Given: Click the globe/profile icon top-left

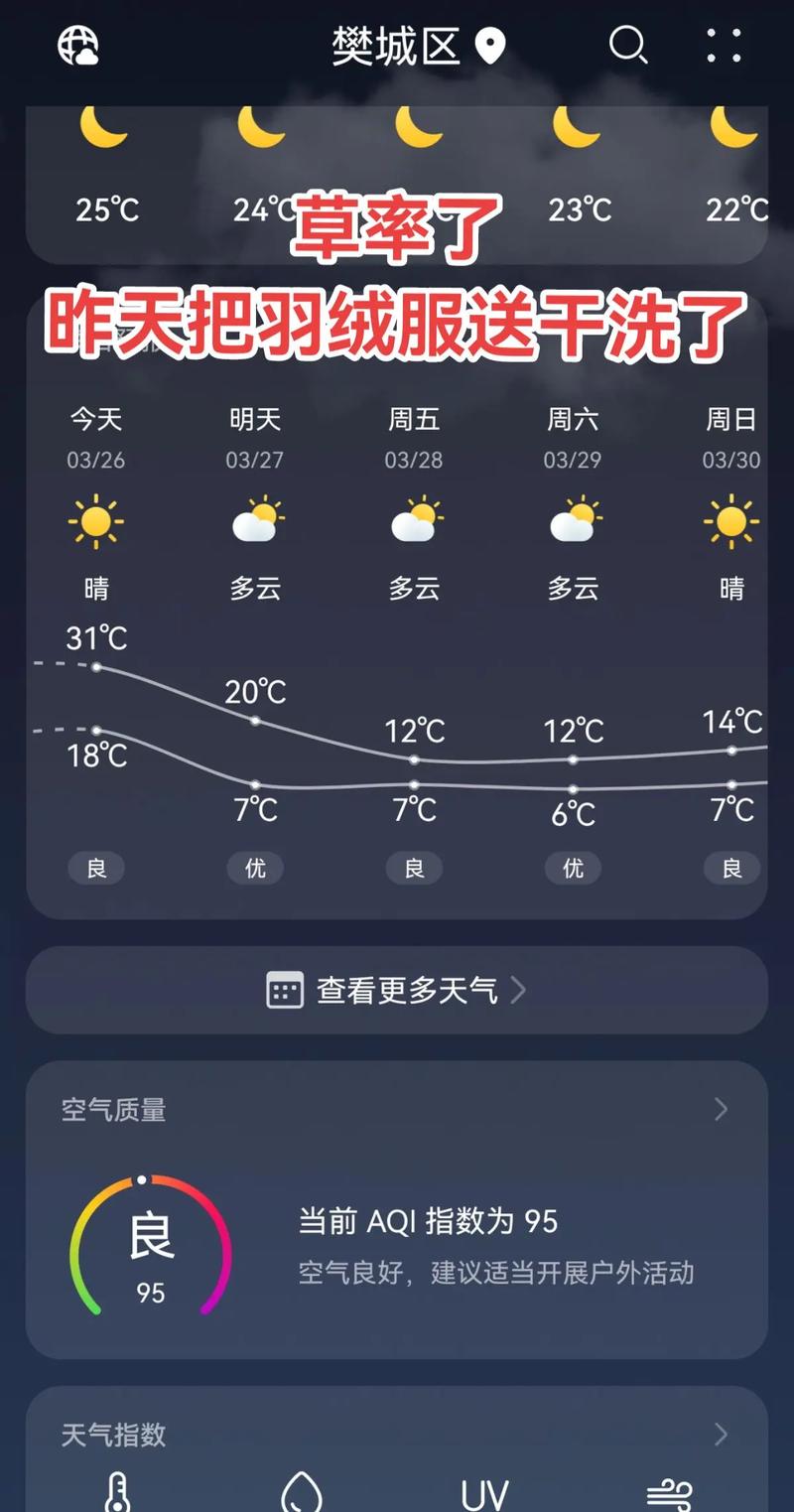Looking at the screenshot, I should [x=77, y=46].
